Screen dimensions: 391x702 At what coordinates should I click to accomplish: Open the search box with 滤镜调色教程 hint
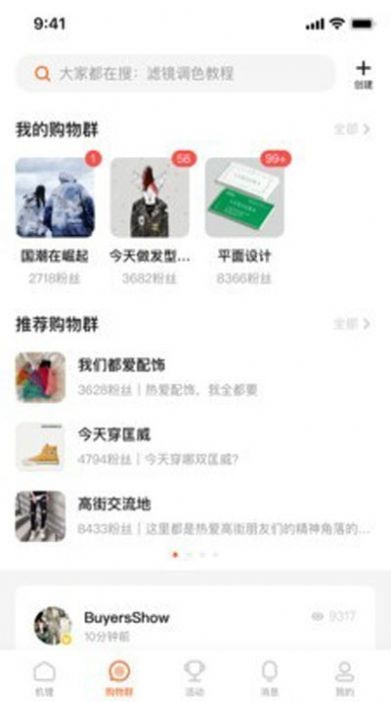tap(176, 74)
